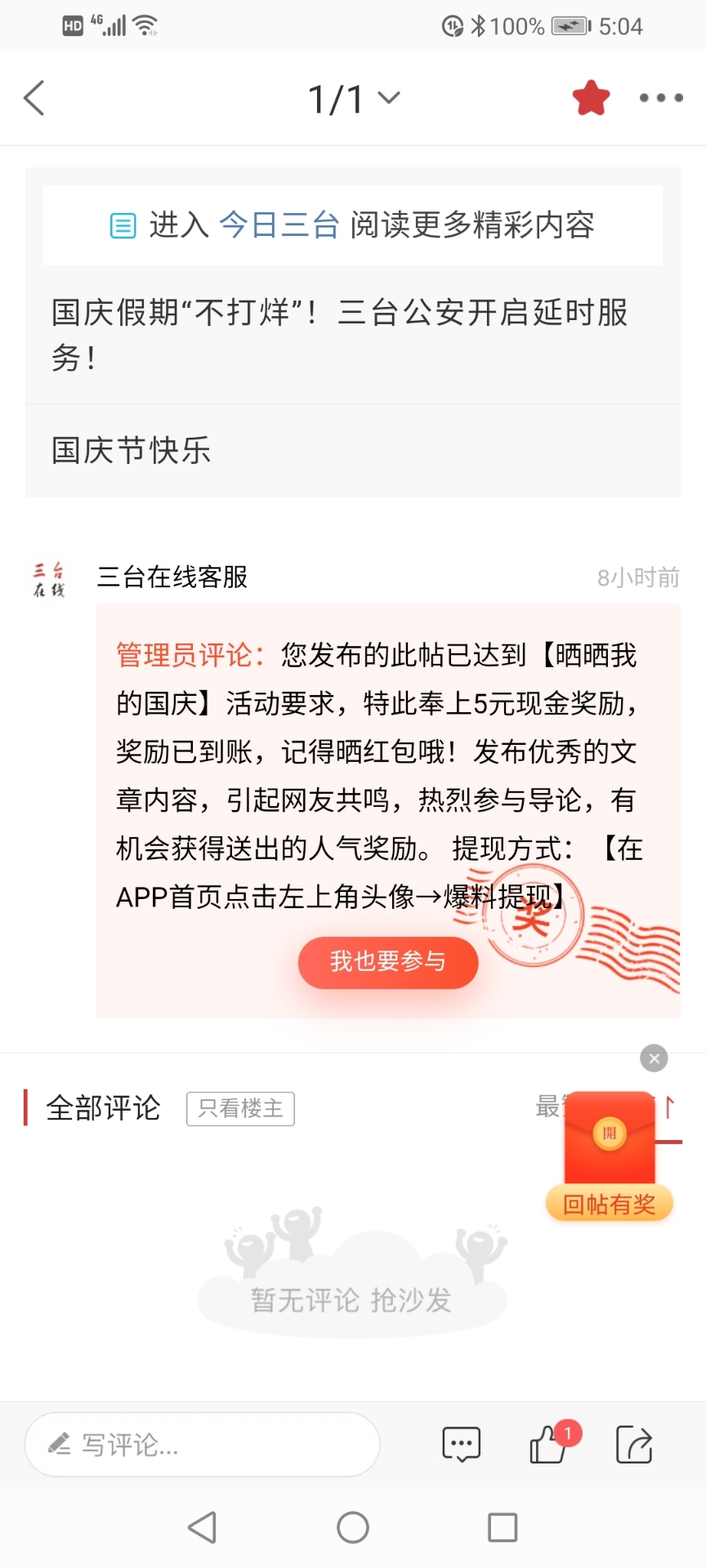The image size is (706, 1568).
Task: Open 三台在线客服 profile
Action: (x=172, y=577)
